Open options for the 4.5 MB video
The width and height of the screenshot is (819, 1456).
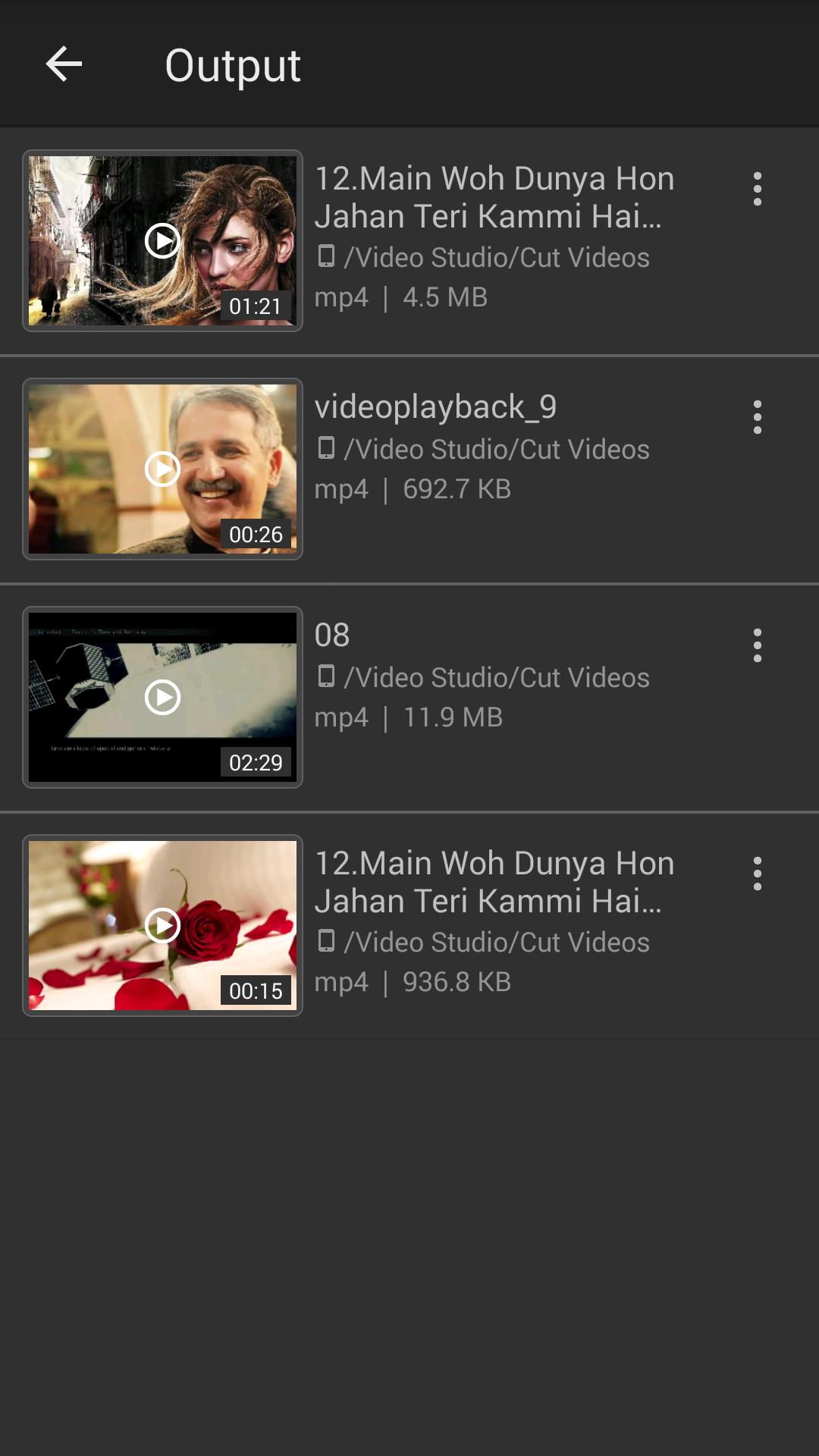click(x=757, y=189)
